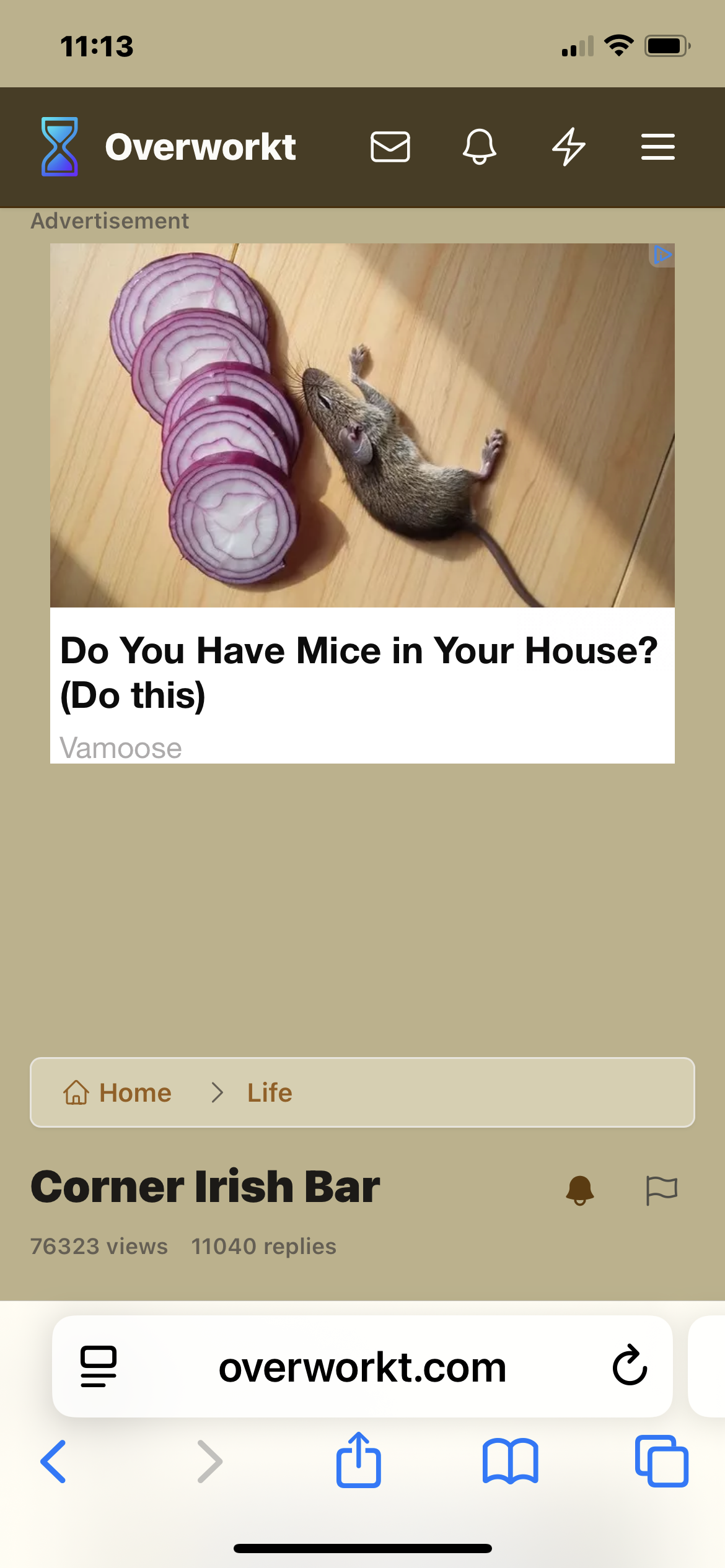Open Safari bookmarks
The height and width of the screenshot is (1568, 725).
tap(510, 1461)
